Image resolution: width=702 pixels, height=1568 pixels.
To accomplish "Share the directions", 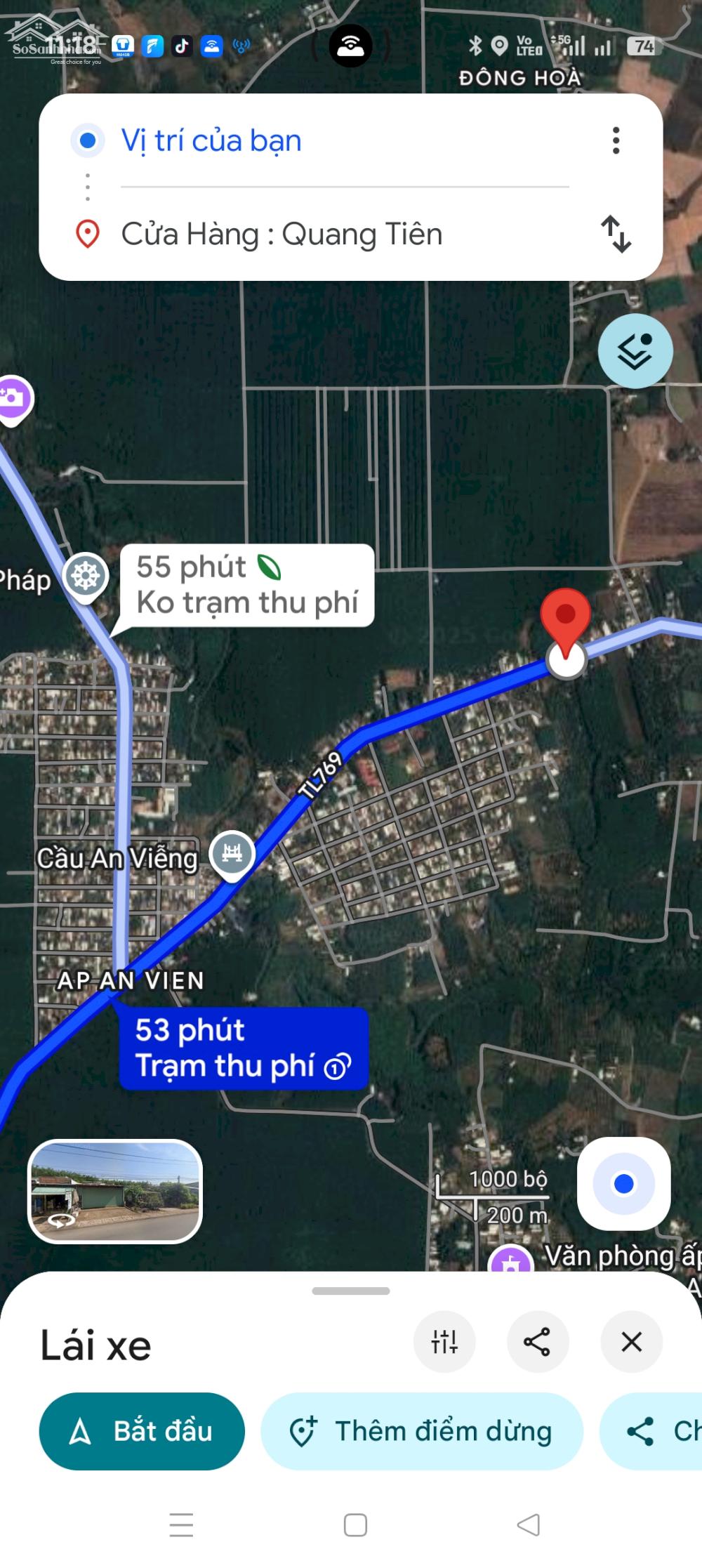I will 537,1342.
